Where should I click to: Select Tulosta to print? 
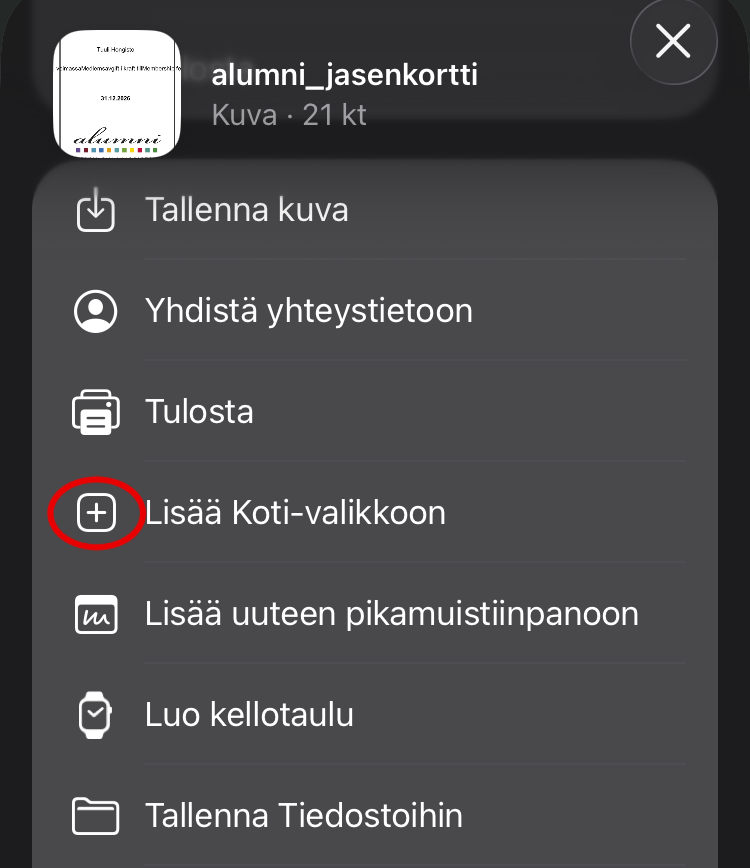coord(199,412)
